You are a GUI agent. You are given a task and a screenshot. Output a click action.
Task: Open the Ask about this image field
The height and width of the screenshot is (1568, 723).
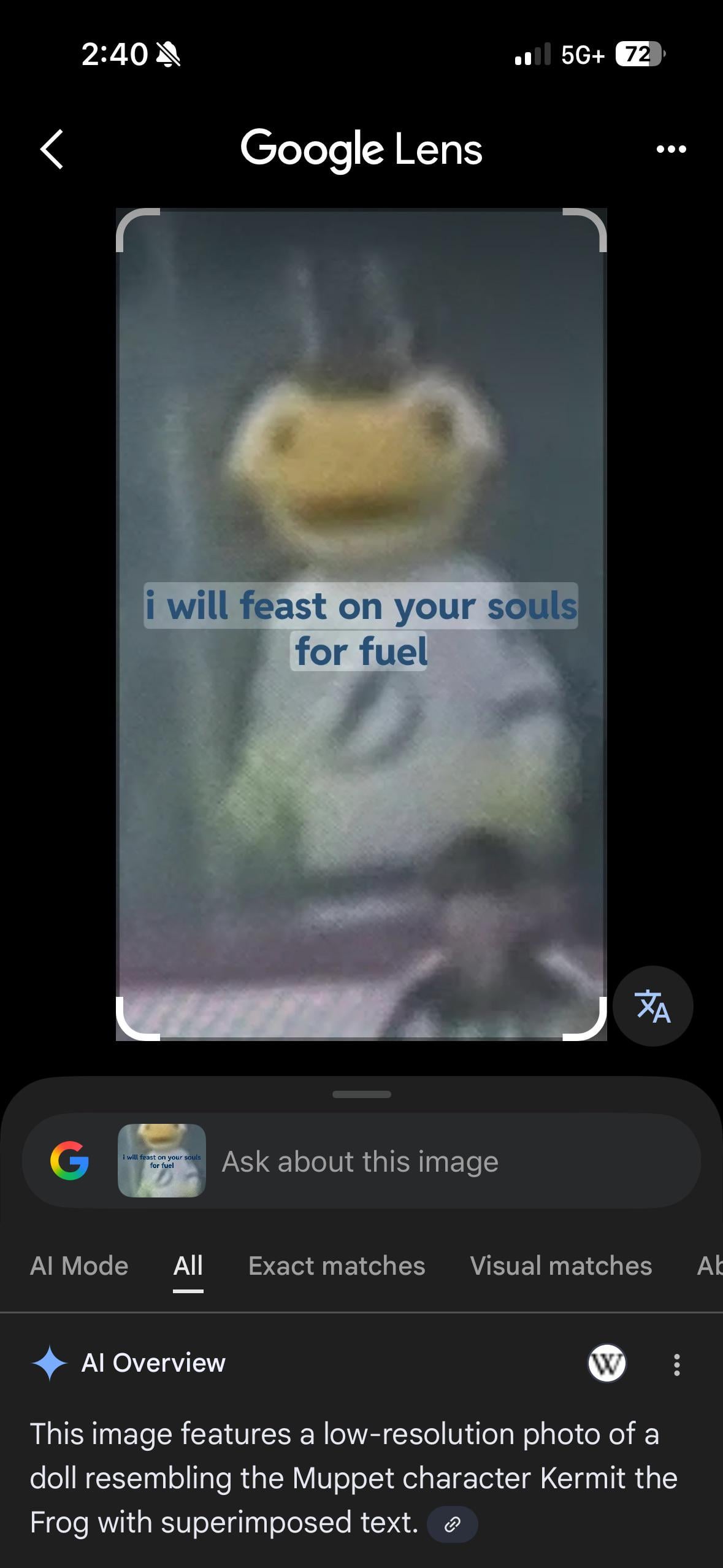429,1161
